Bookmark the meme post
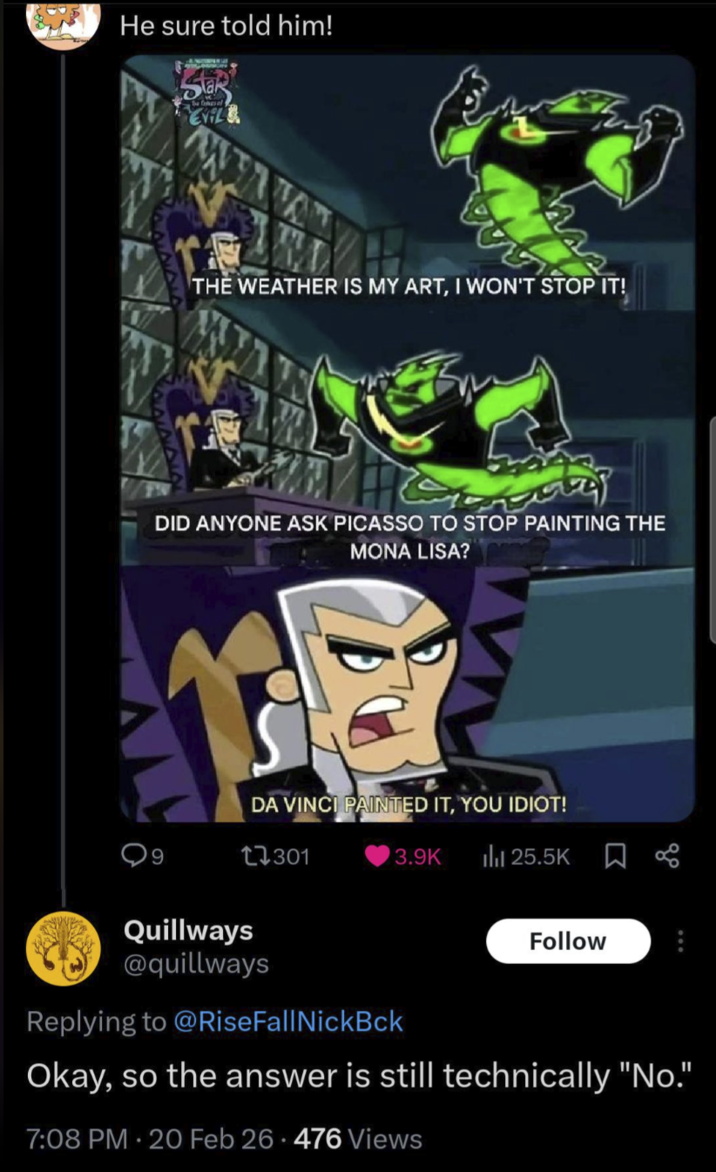 coord(617,856)
